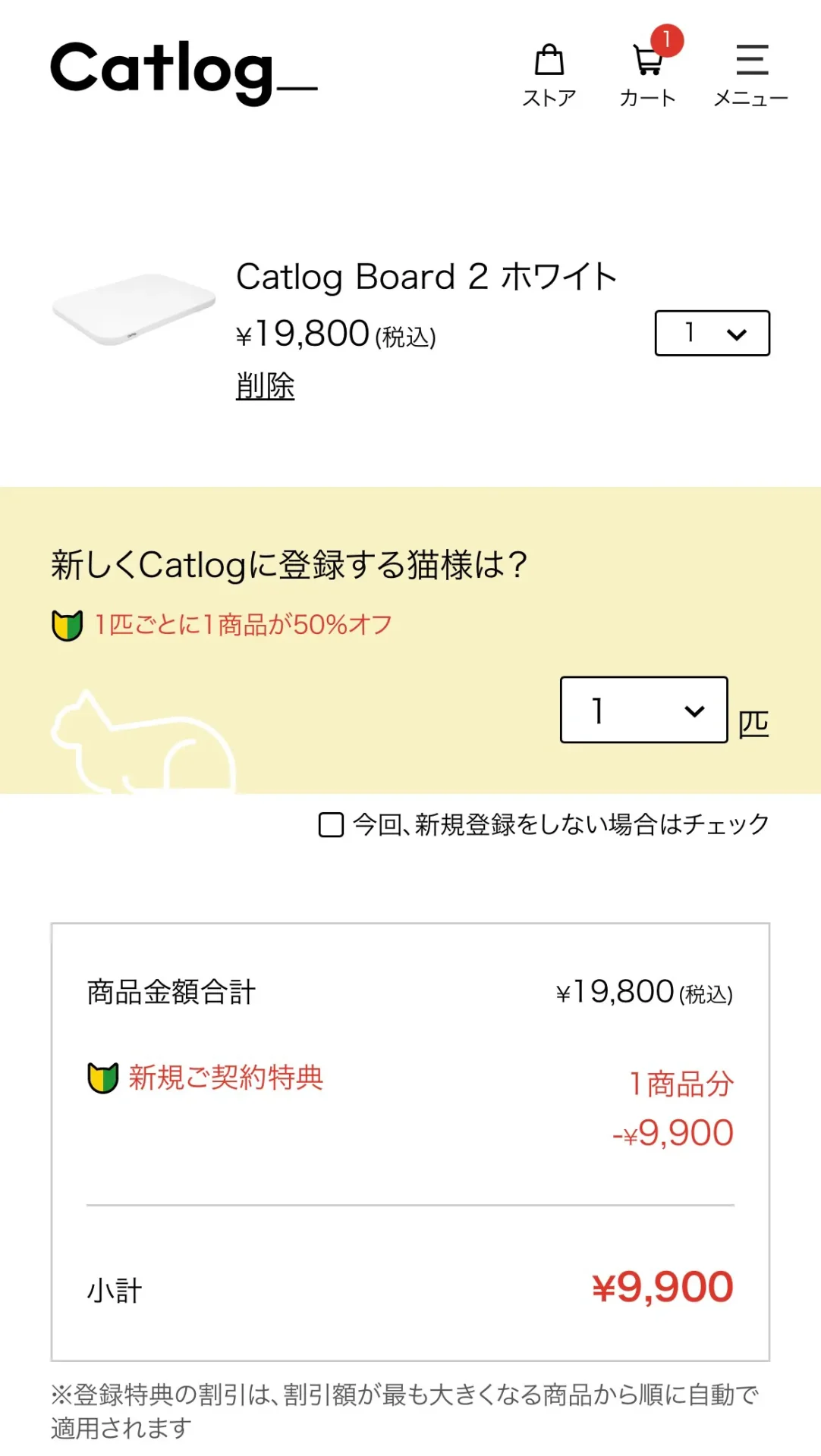Open the Catlog Board 2 product image
Screen dimensions: 821x1456
pos(134,309)
